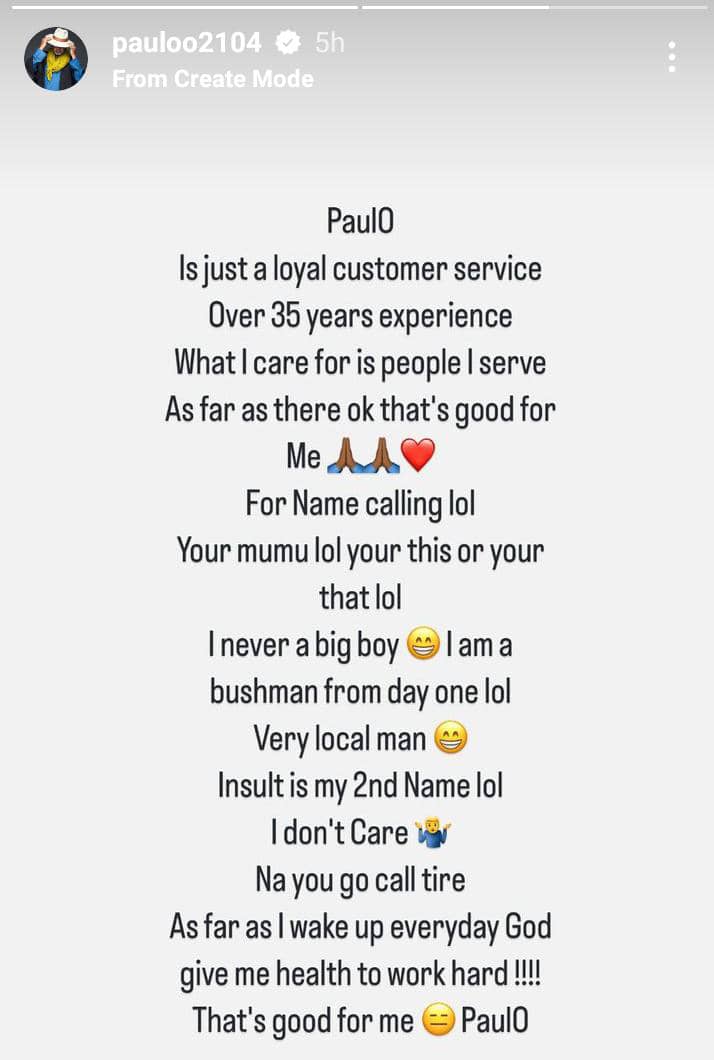This screenshot has height=1060, width=714.
Task: Open the story overflow menu
Action: click(672, 57)
